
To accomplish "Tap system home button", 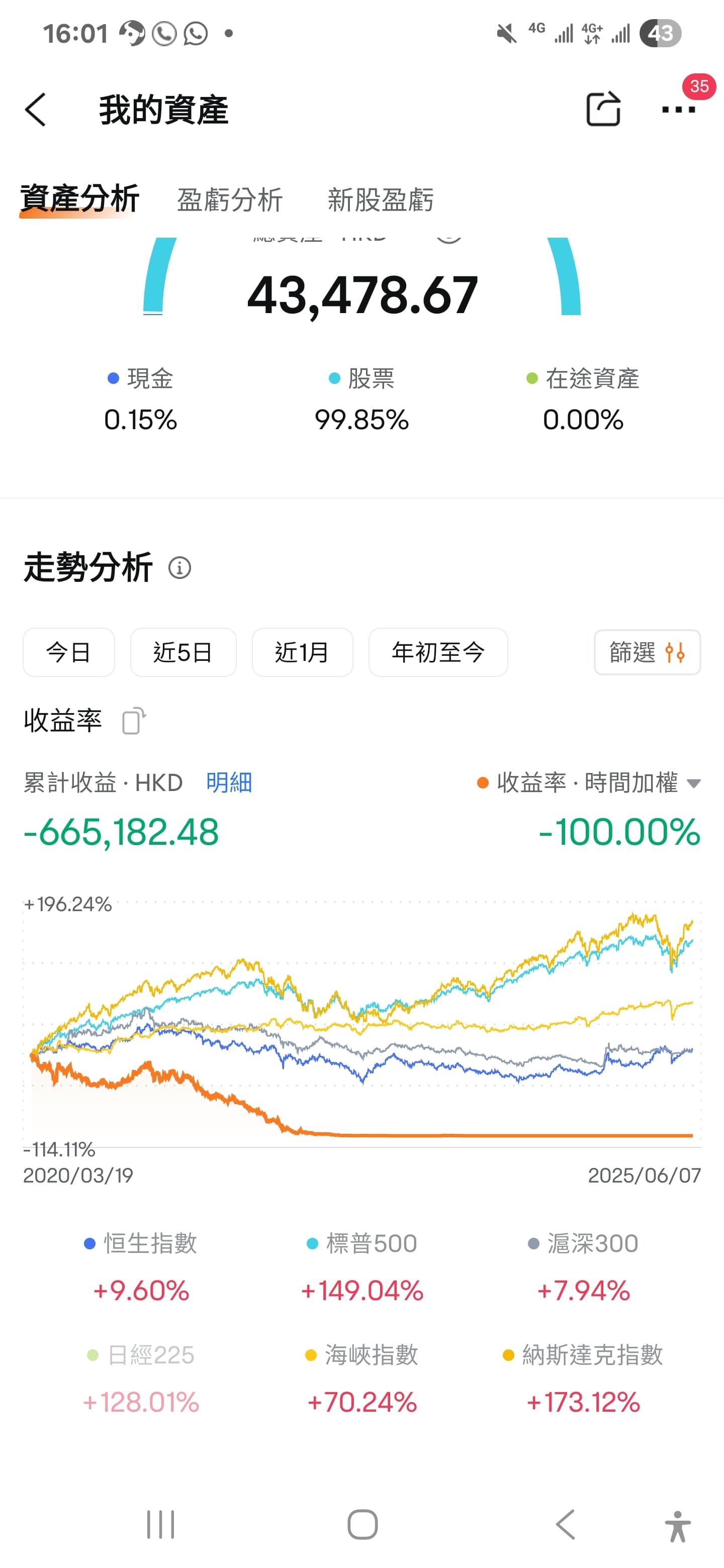I will pos(363,1524).
